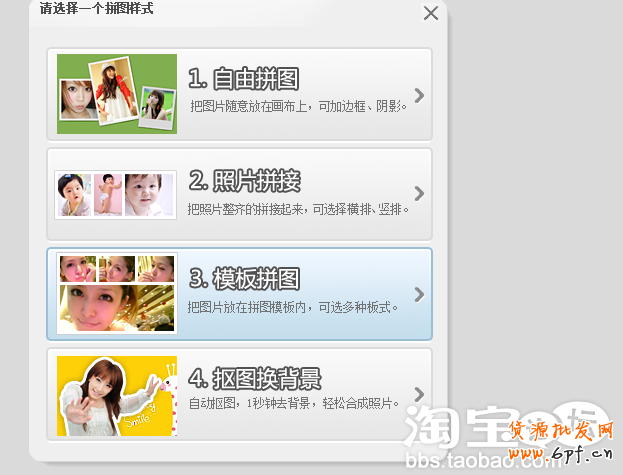Open 3. 模板拼图 template collage

(240, 294)
